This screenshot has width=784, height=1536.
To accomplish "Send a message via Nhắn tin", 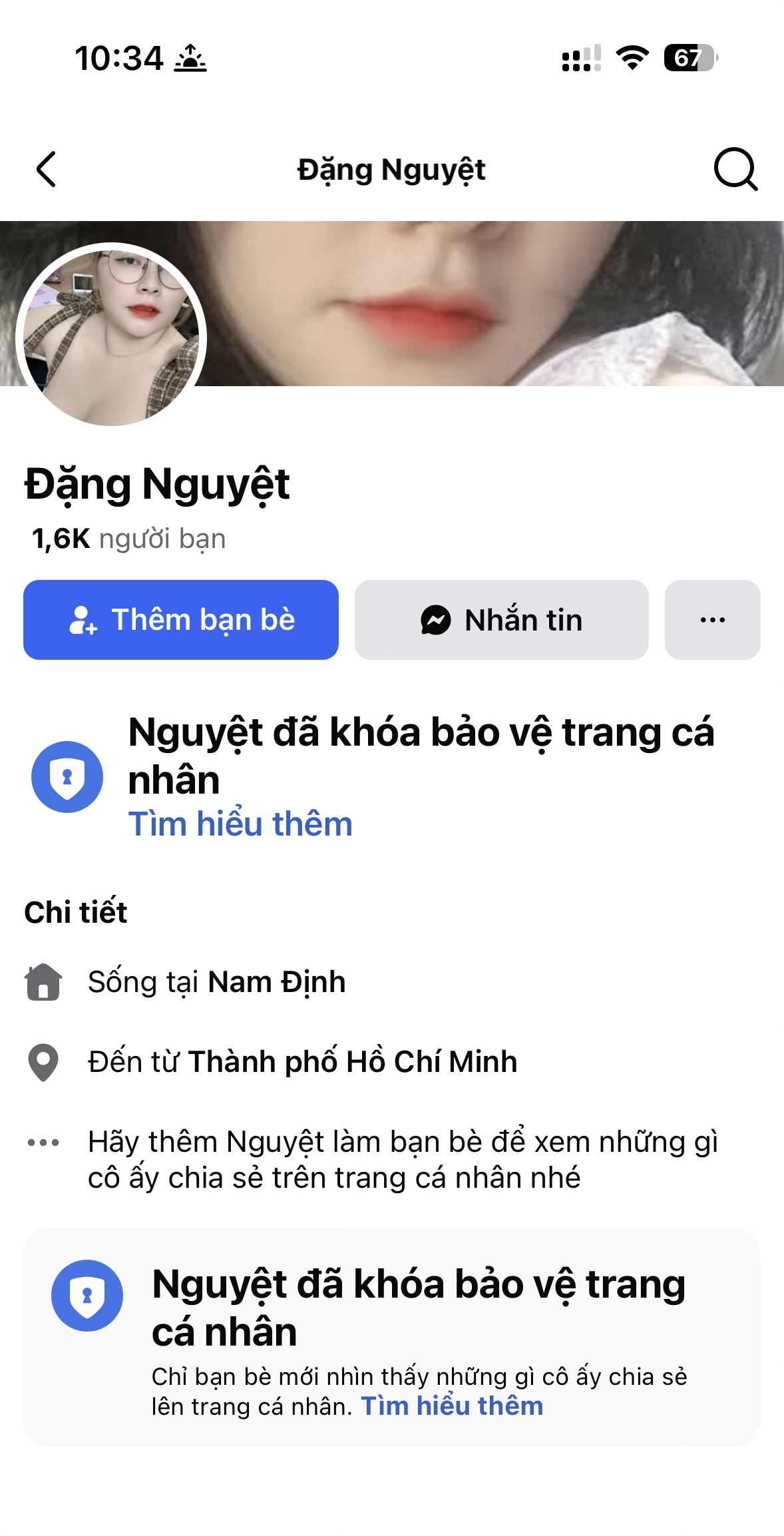I will [x=501, y=620].
